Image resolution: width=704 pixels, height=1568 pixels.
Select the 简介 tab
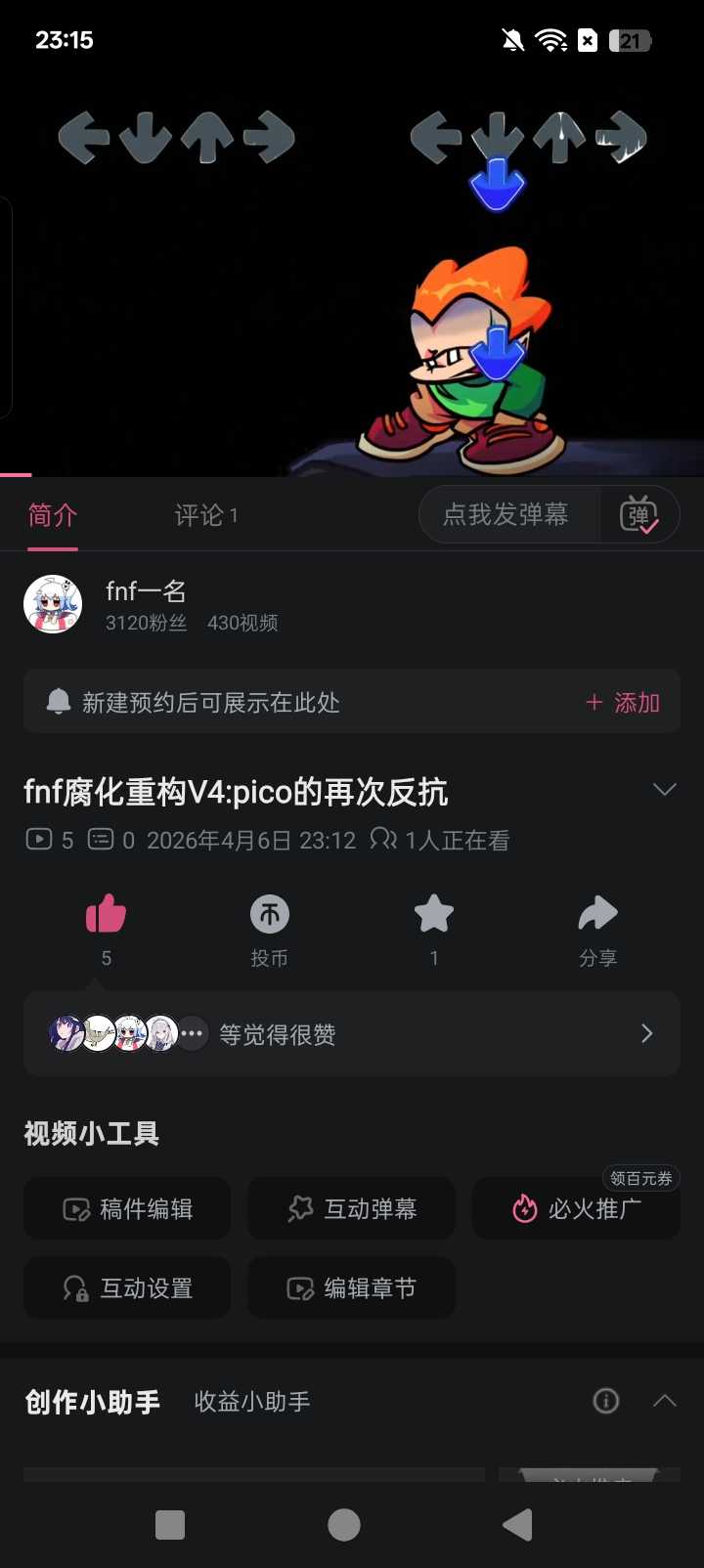53,515
